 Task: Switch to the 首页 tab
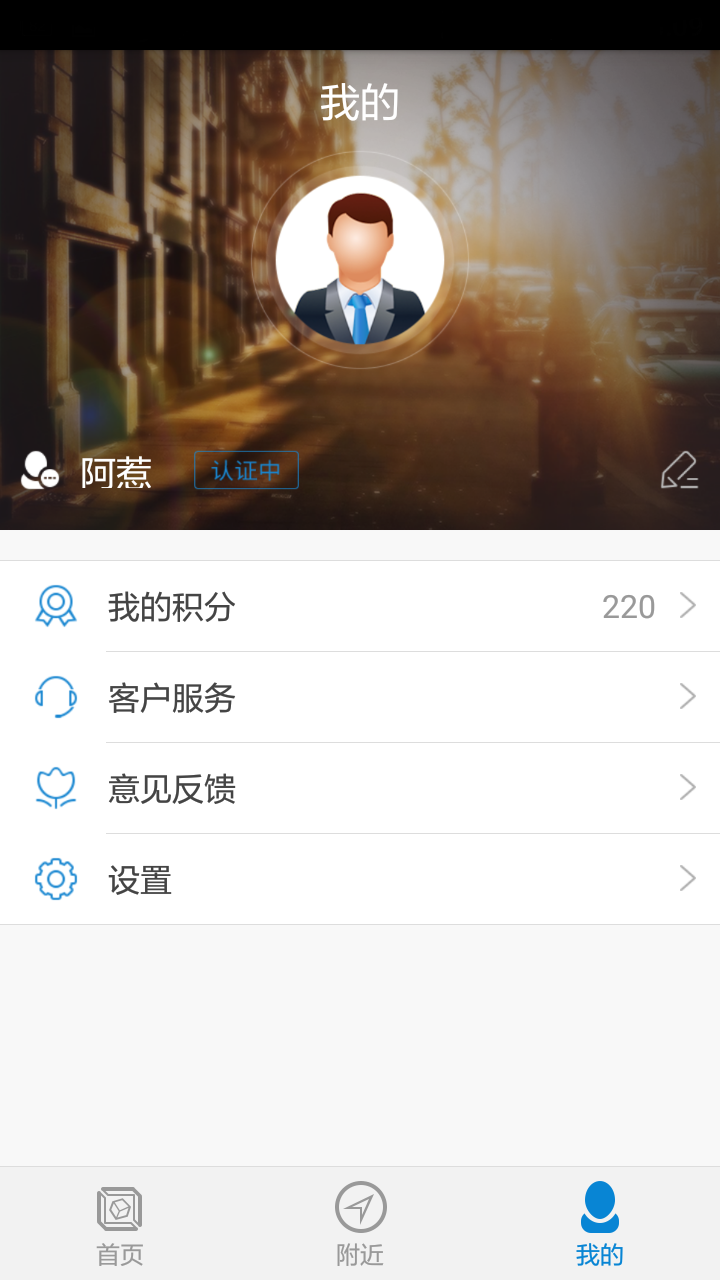(119, 1225)
